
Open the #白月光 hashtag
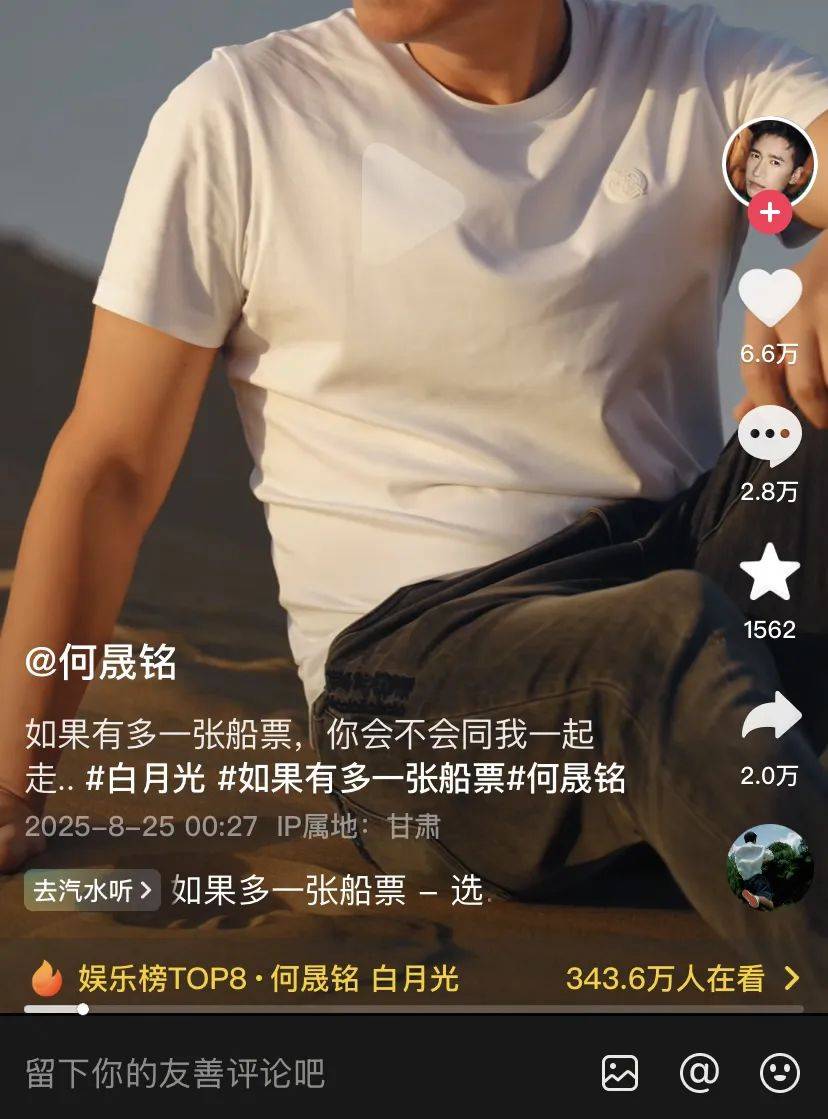coord(146,778)
